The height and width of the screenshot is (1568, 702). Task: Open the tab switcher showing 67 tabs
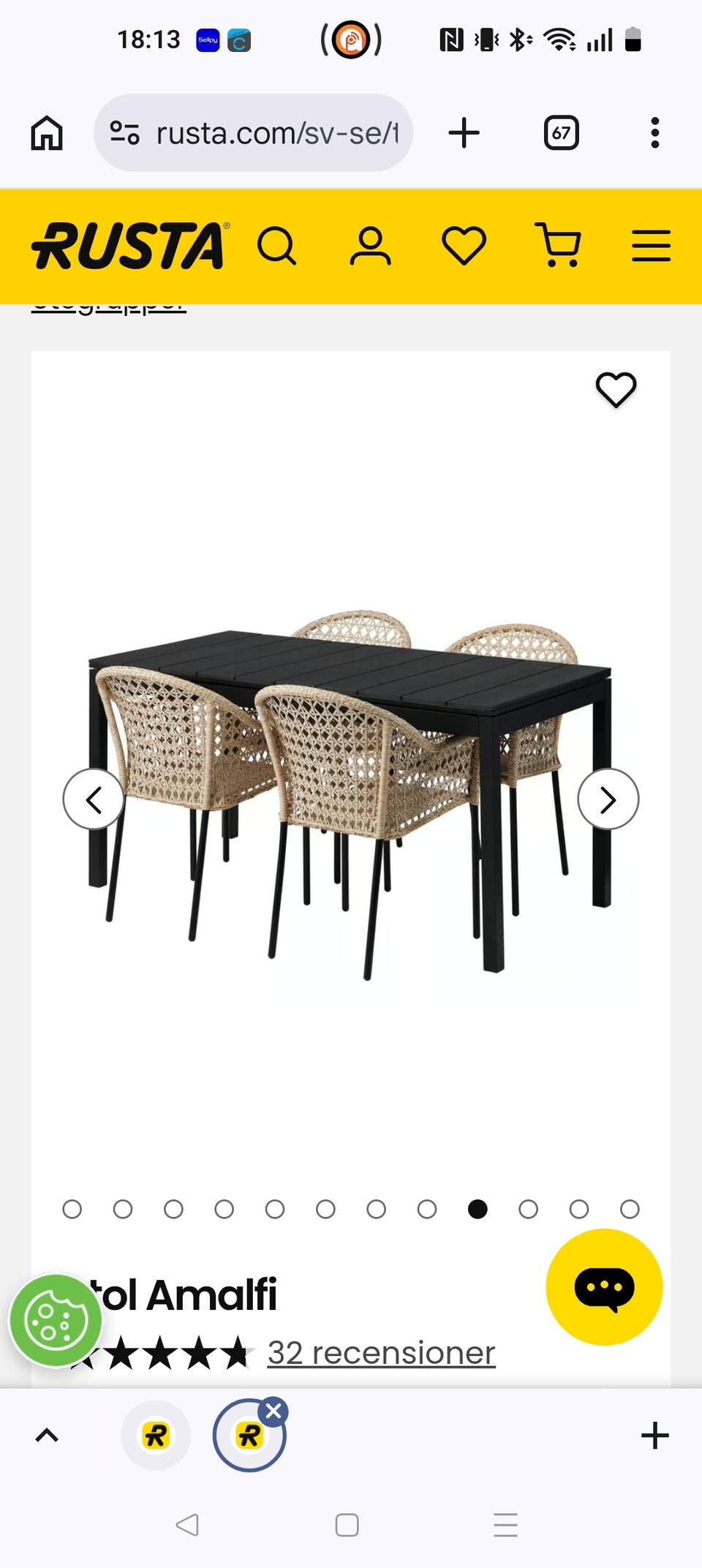(x=561, y=133)
